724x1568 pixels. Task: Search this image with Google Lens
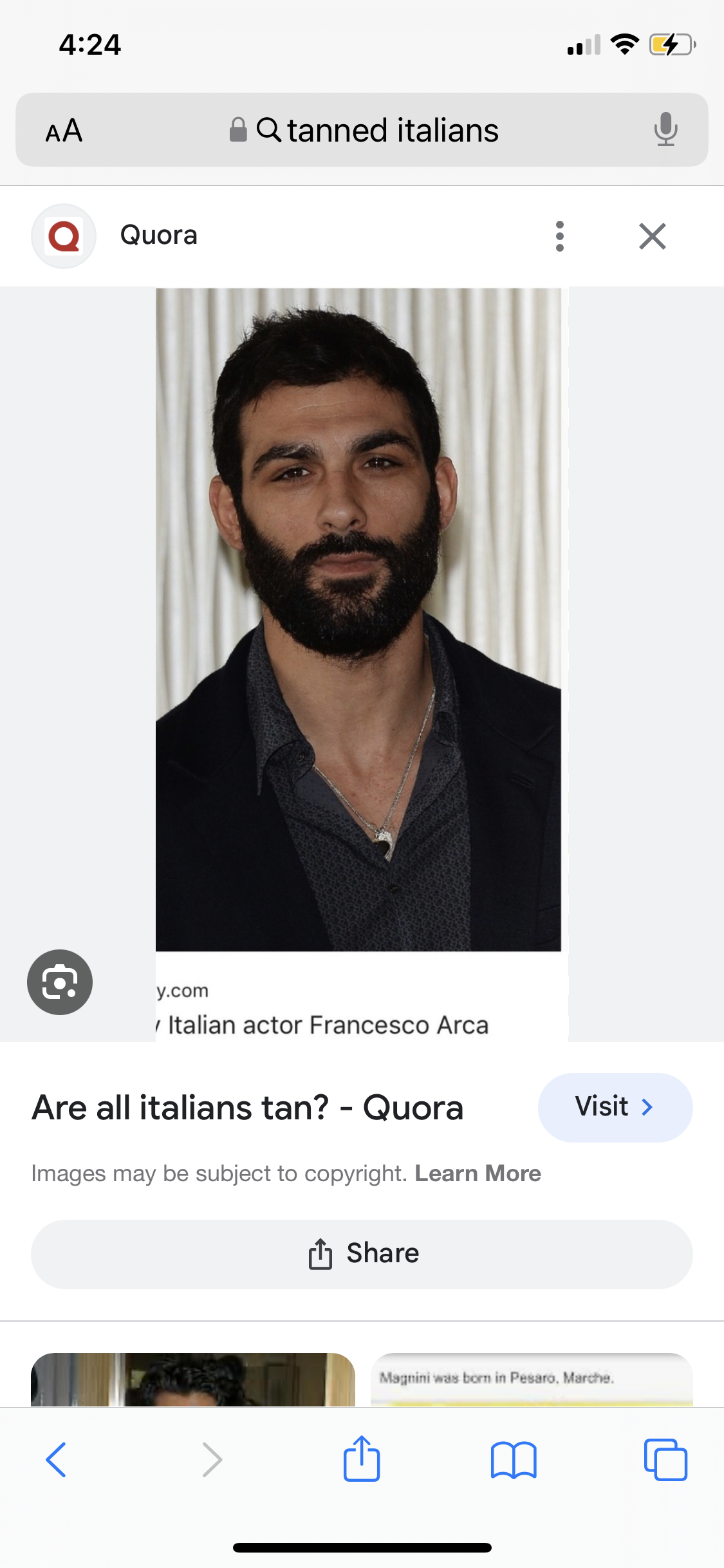pyautogui.click(x=60, y=982)
